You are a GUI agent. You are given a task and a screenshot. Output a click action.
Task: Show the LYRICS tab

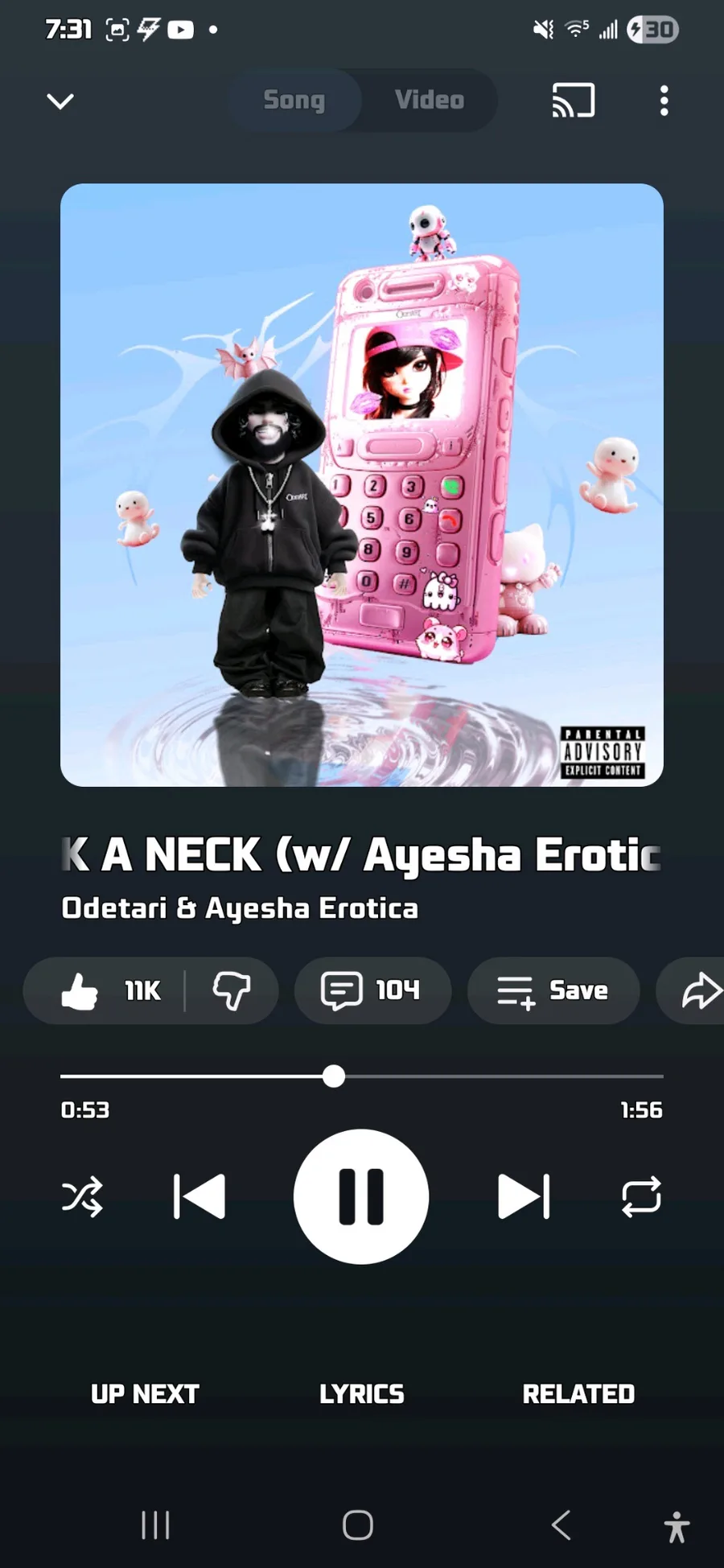362,1393
